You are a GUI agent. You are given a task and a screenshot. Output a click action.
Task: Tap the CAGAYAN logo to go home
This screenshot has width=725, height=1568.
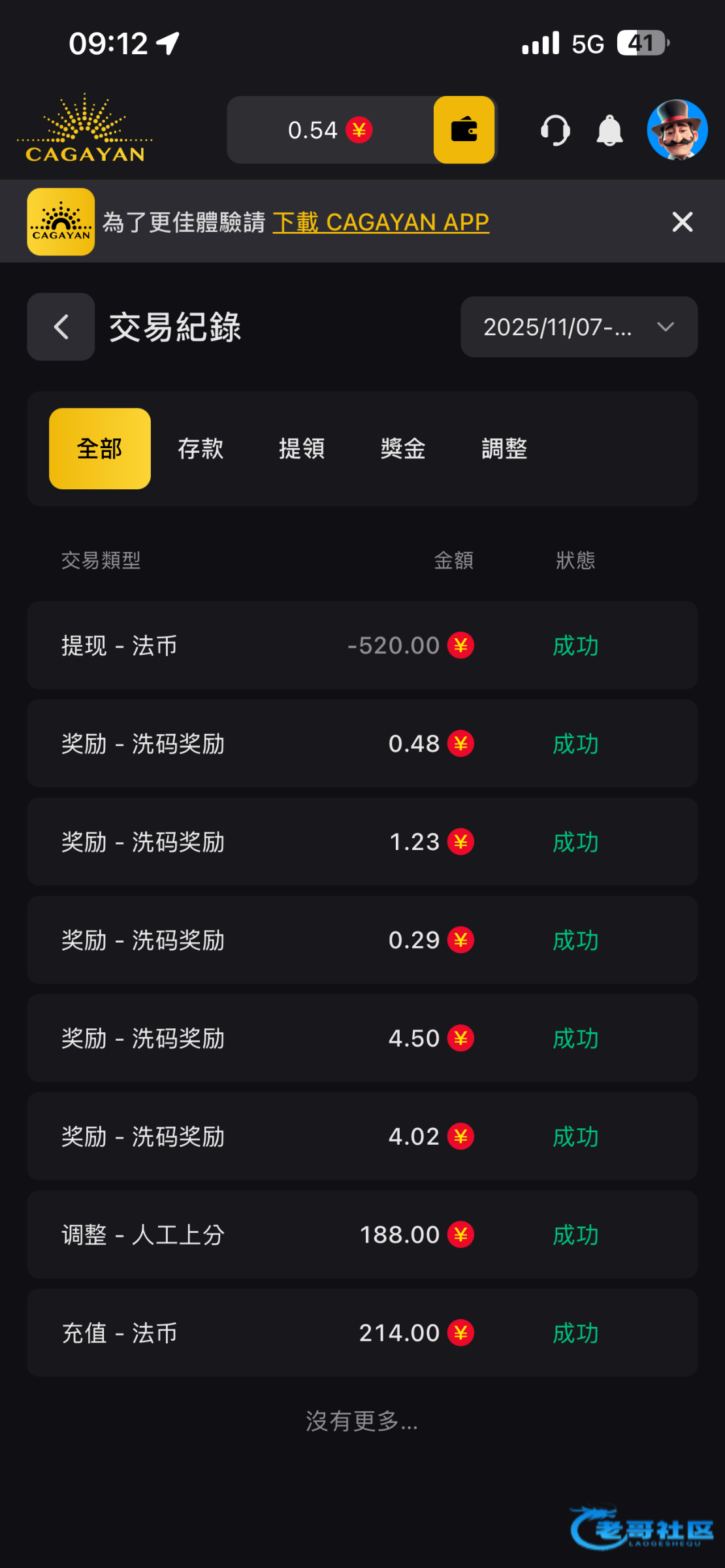coord(85,129)
